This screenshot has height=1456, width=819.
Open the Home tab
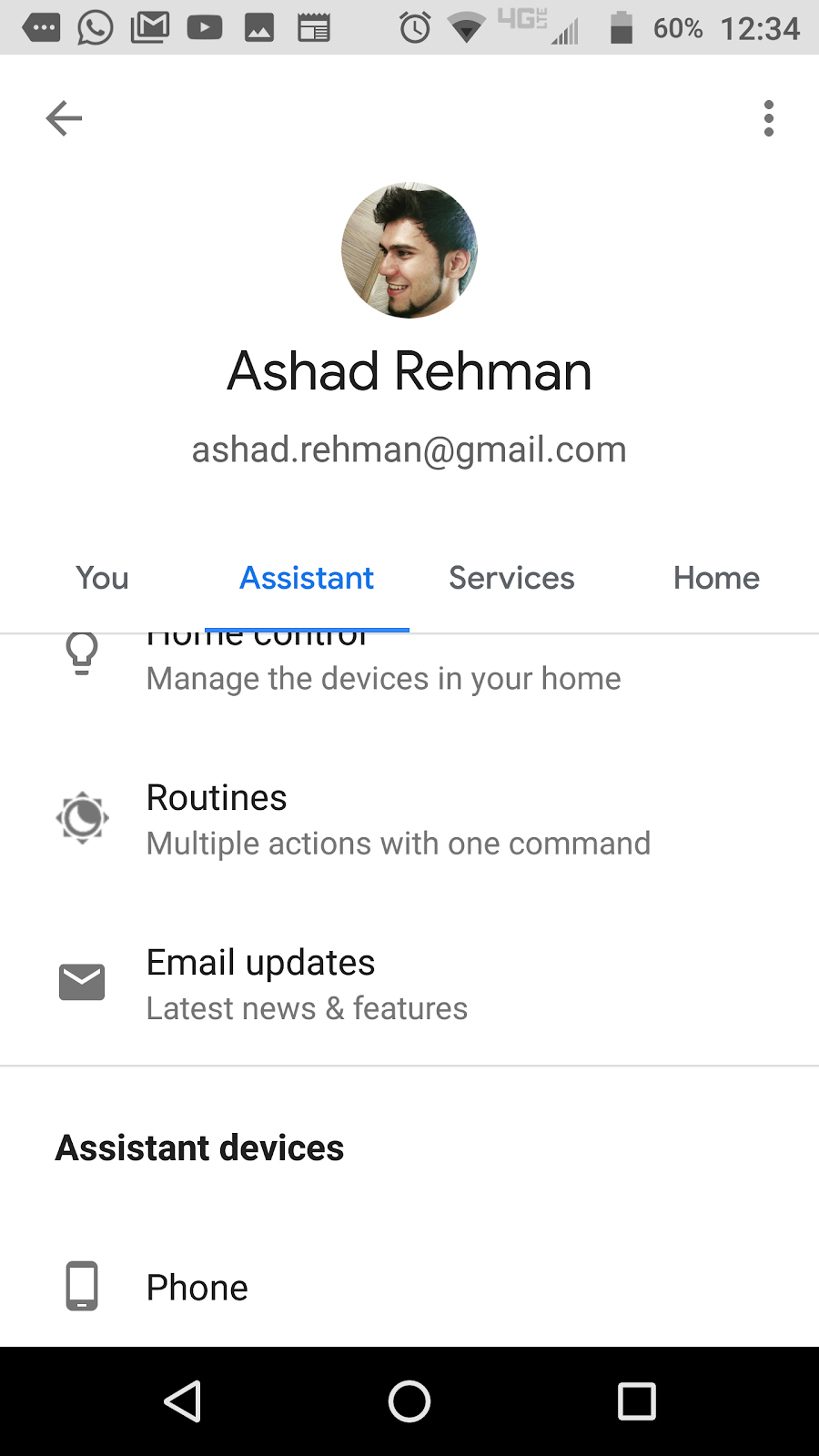coord(716,579)
